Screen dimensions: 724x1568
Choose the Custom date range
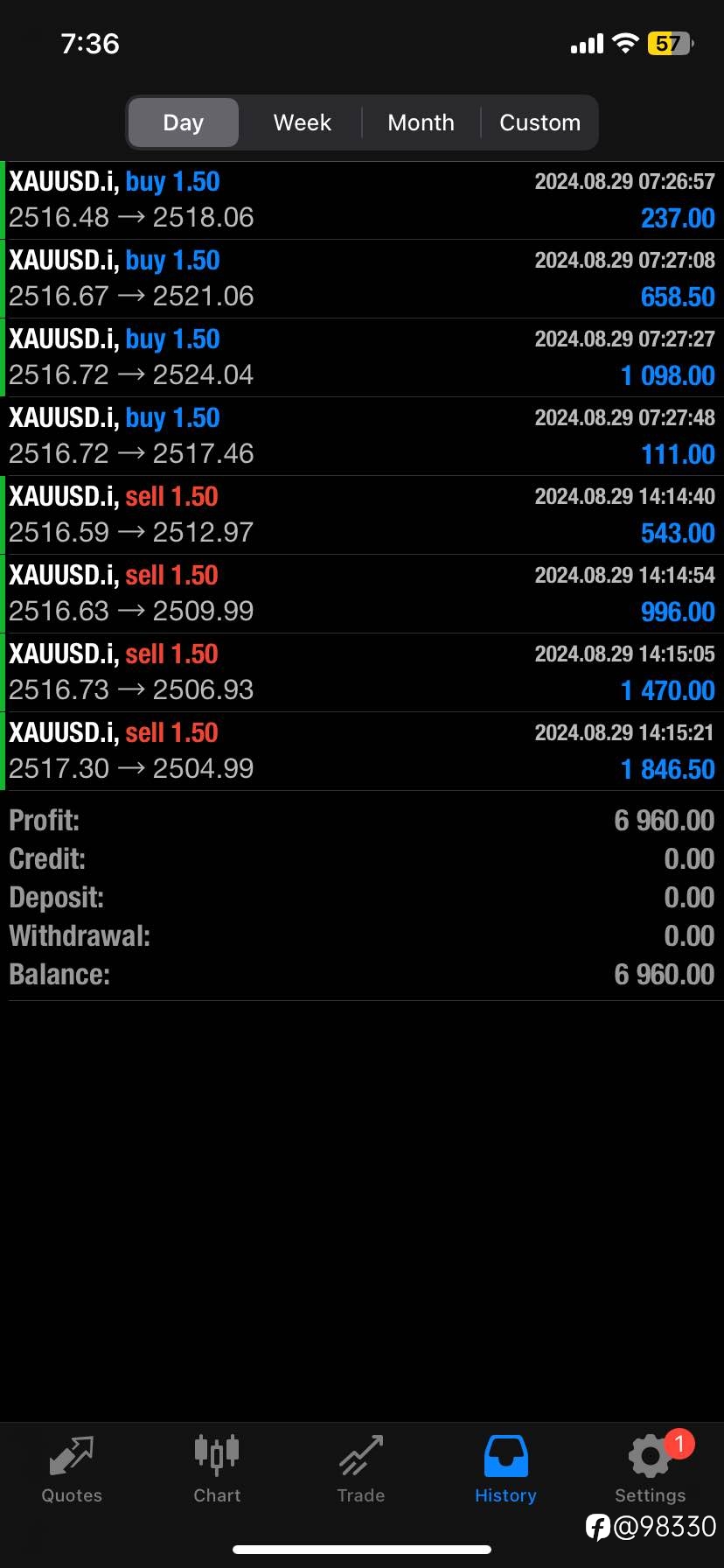pos(540,122)
